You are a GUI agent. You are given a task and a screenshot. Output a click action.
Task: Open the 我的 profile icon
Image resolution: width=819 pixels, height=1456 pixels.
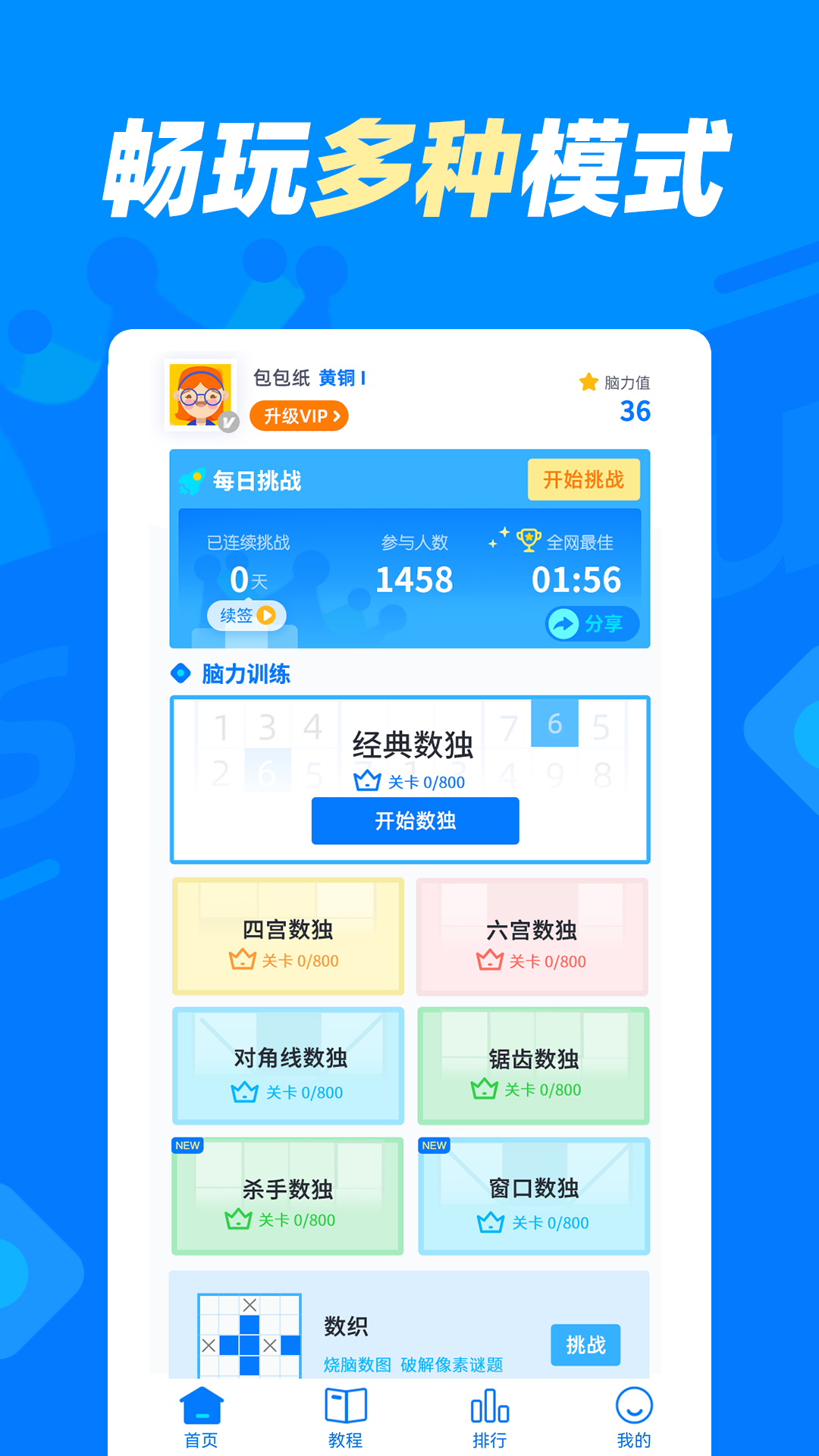tap(633, 1404)
